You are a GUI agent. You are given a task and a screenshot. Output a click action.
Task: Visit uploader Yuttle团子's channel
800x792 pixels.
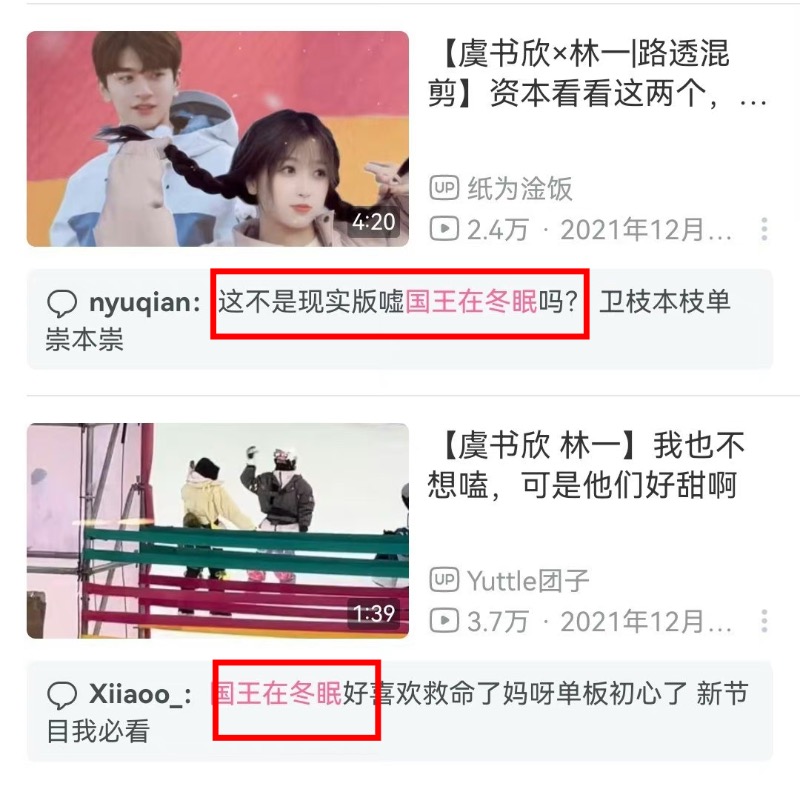[527, 580]
